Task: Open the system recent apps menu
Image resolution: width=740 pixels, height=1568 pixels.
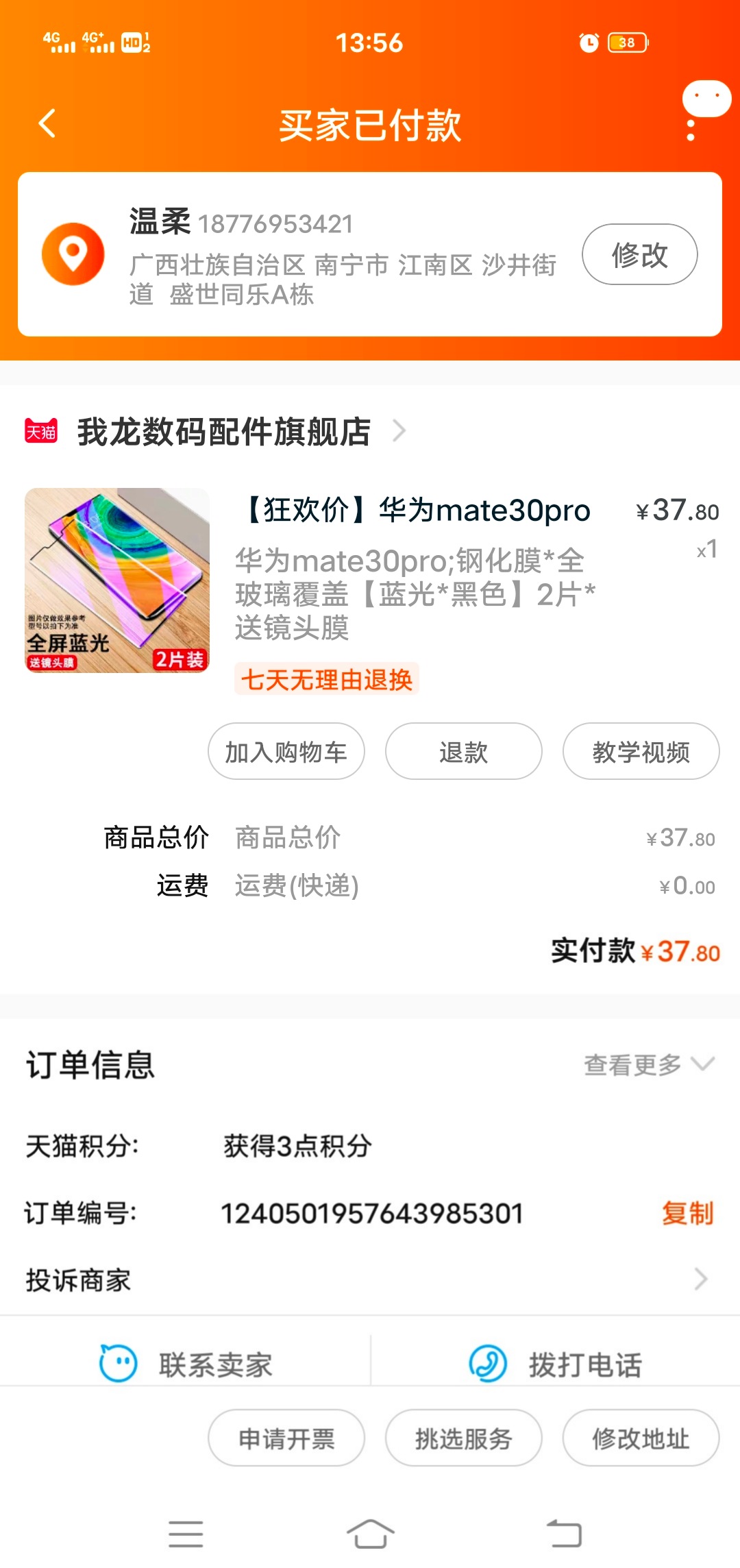Action: (186, 1534)
